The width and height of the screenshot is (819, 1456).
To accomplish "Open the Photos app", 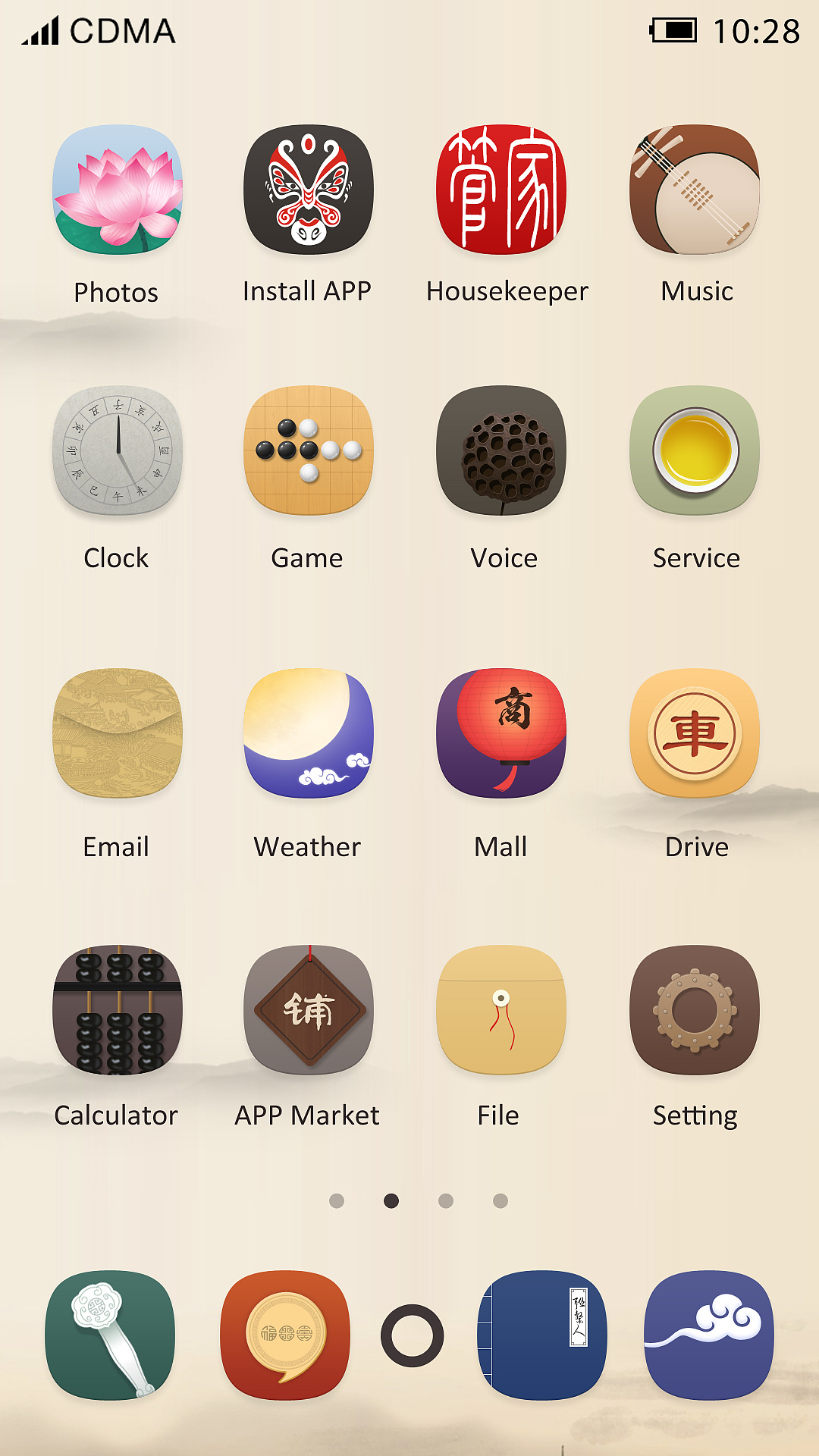I will coord(118,190).
